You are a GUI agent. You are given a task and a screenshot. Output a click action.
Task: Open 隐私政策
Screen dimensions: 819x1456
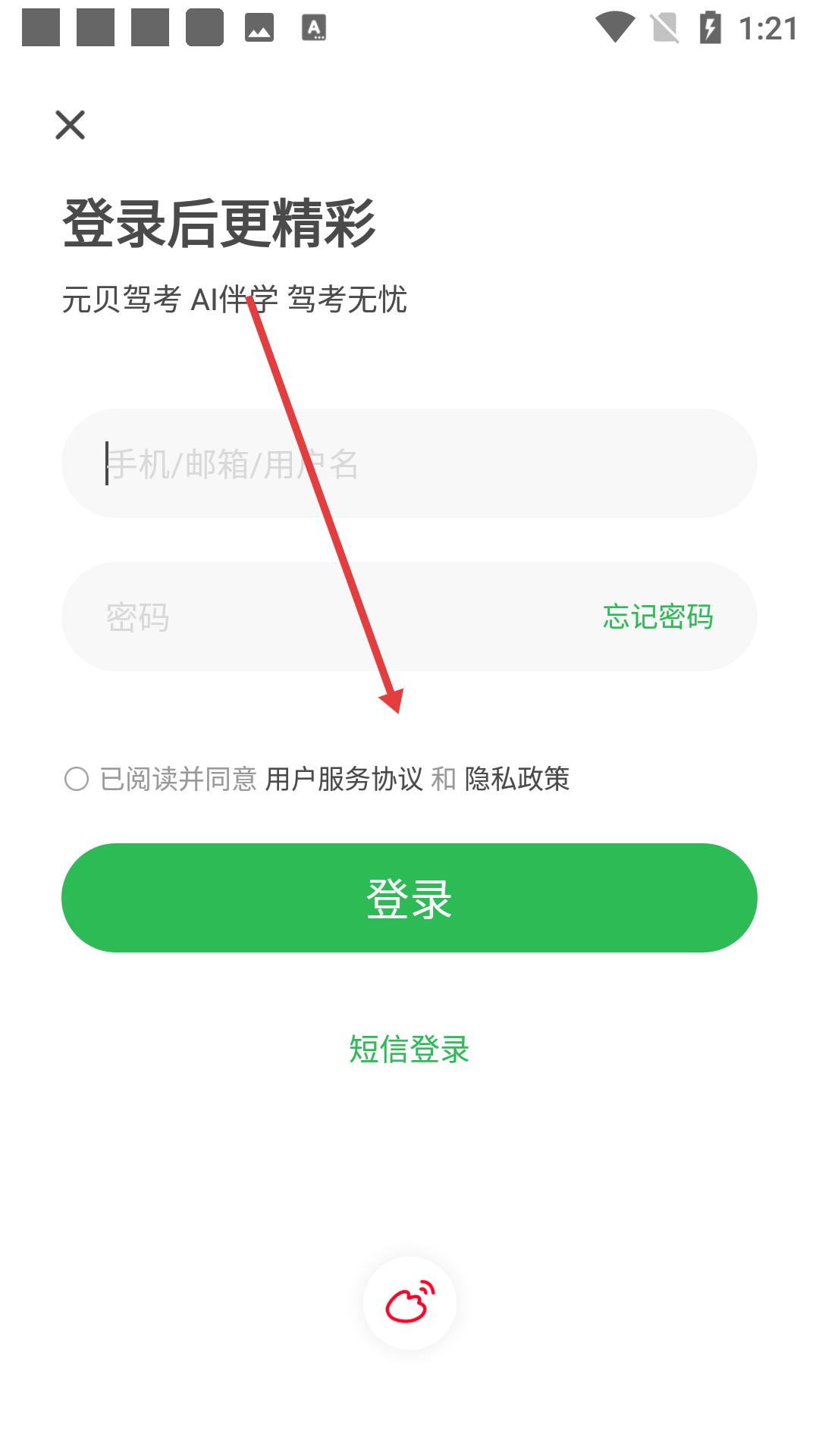(x=517, y=779)
